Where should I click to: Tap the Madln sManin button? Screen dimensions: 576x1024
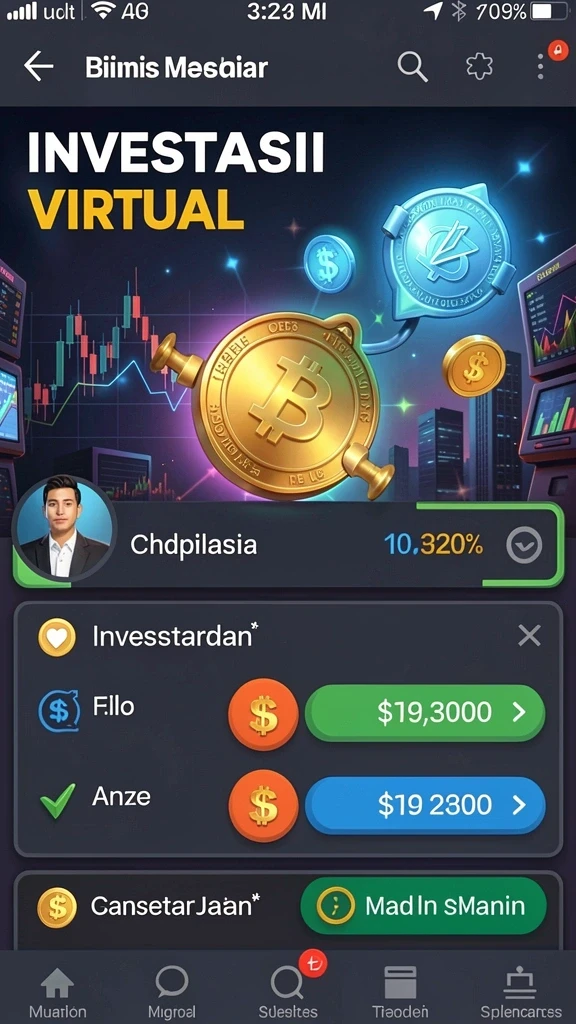(423, 906)
